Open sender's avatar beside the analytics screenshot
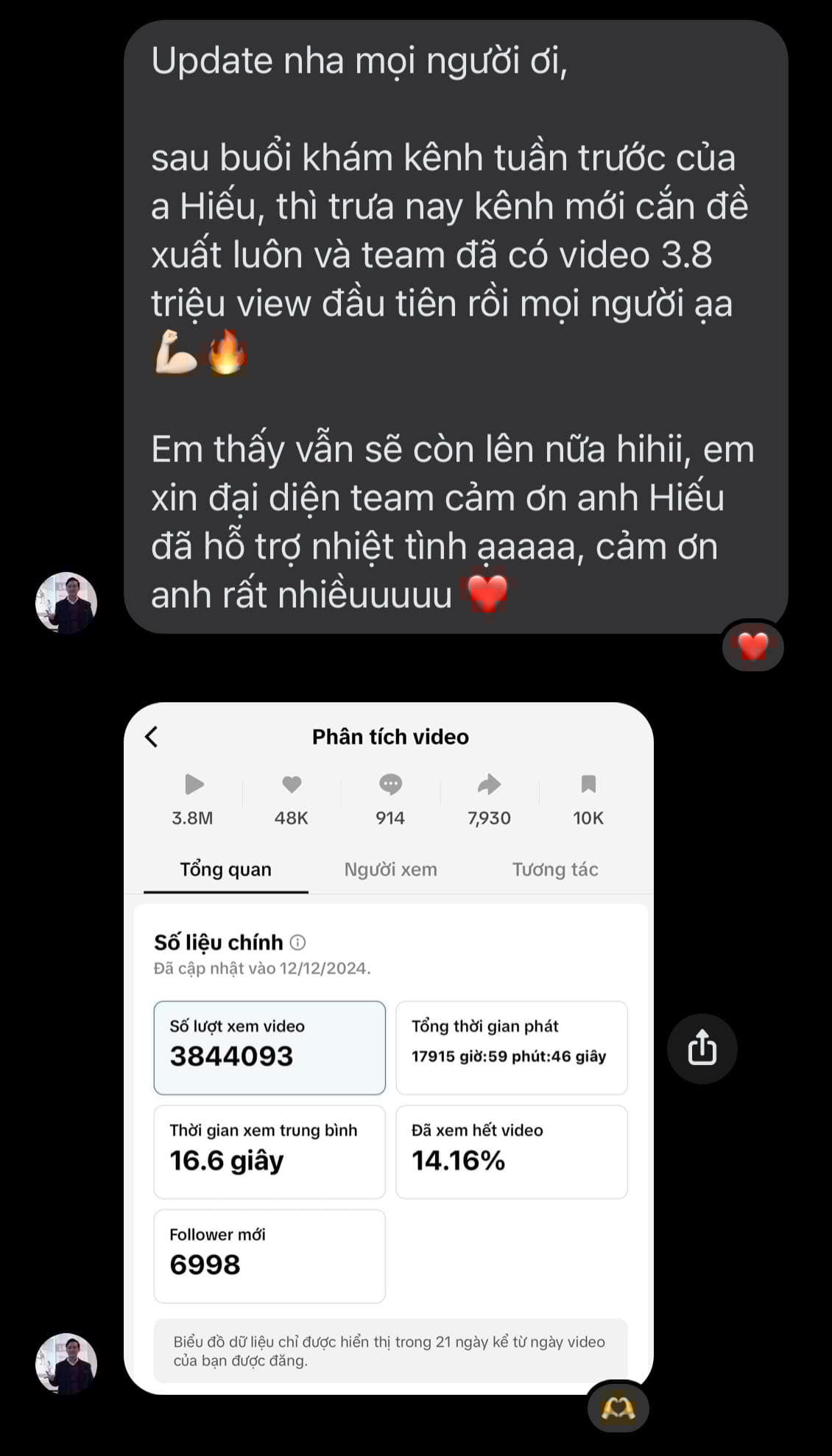This screenshot has height=1456, width=832. 66,1363
